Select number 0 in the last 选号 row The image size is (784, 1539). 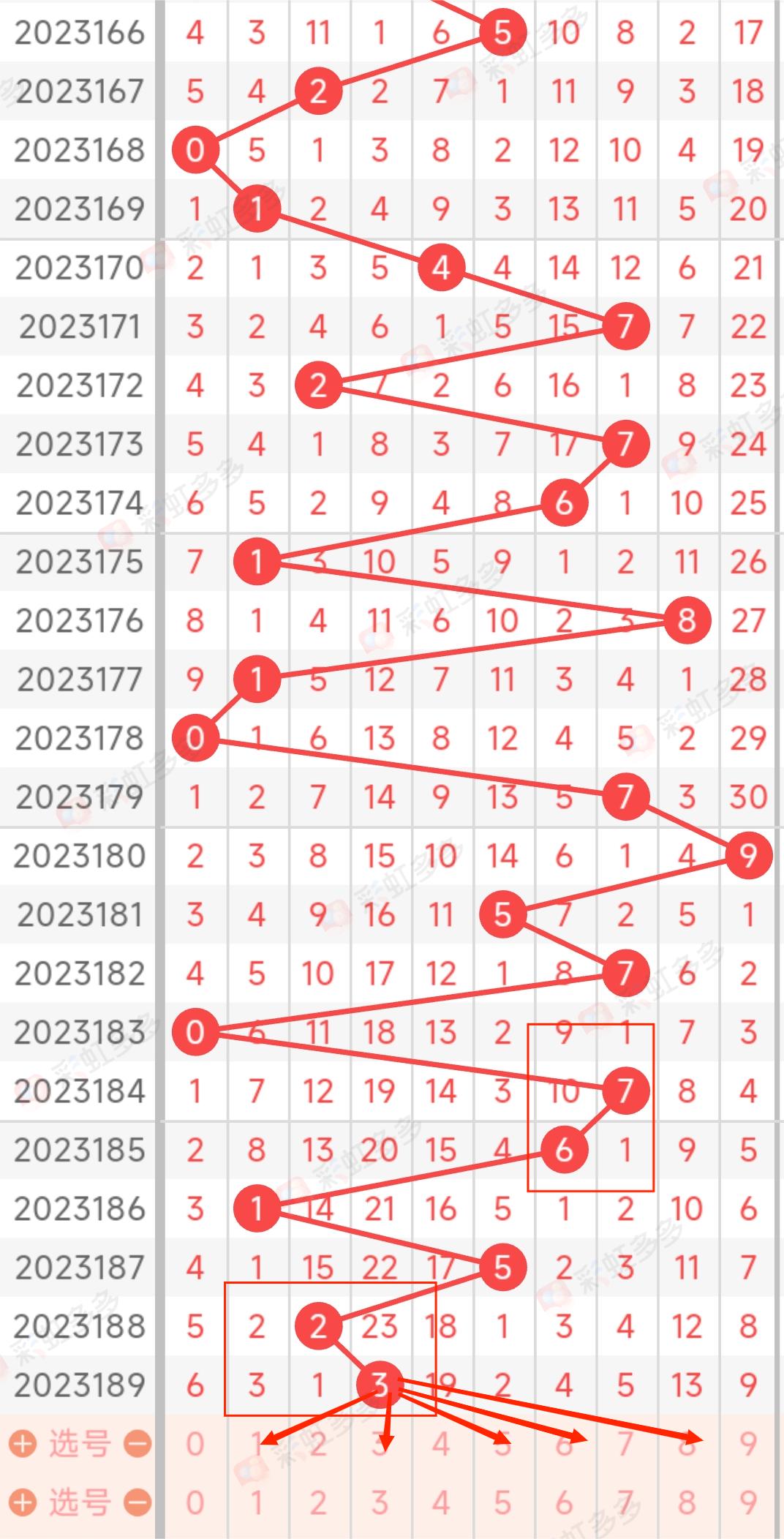pyautogui.click(x=195, y=1502)
